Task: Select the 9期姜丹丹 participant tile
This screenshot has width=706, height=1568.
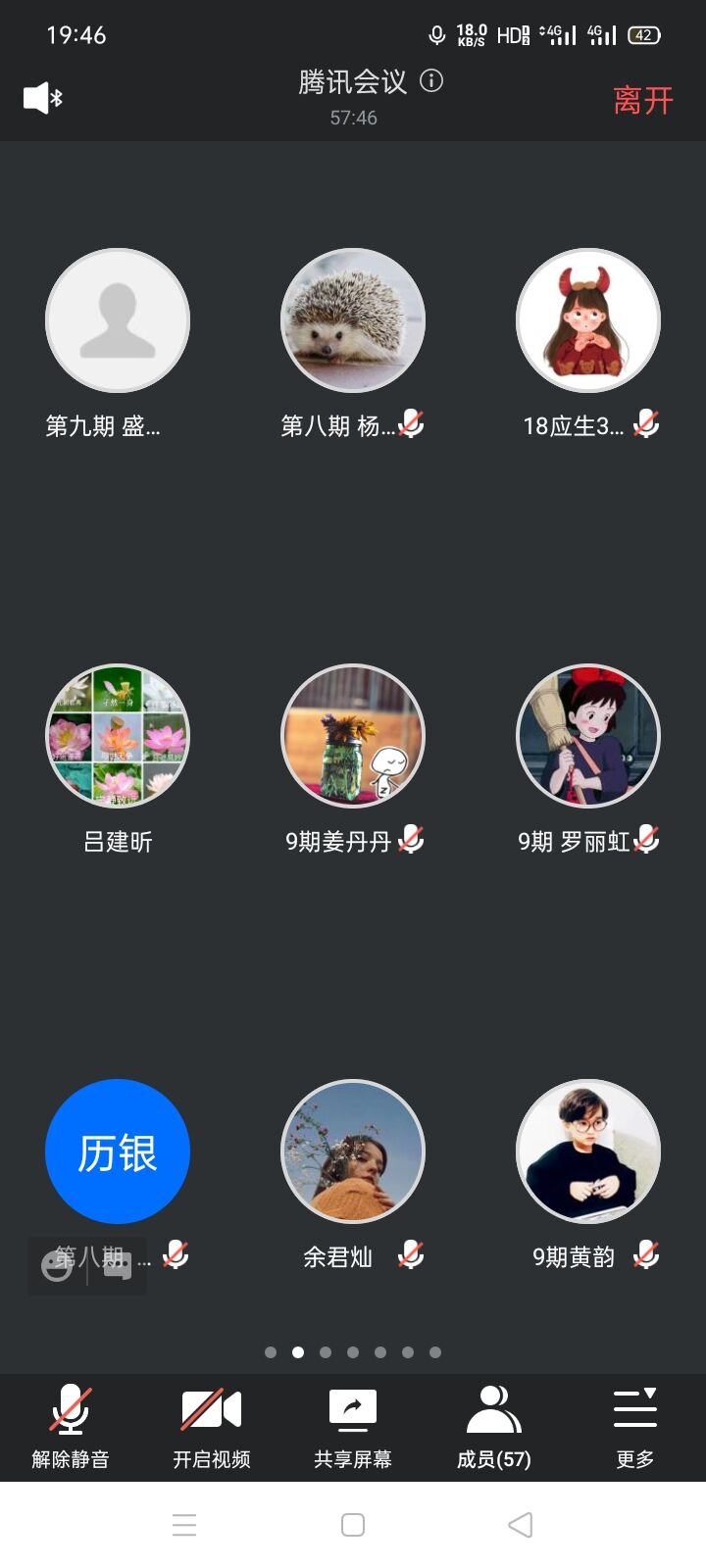Action: 353,736
